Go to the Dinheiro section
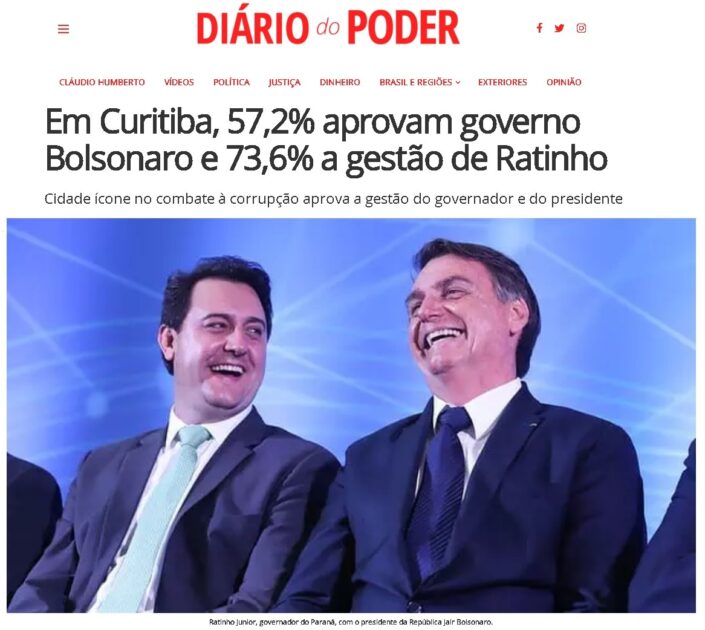The width and height of the screenshot is (705, 630). tap(340, 82)
